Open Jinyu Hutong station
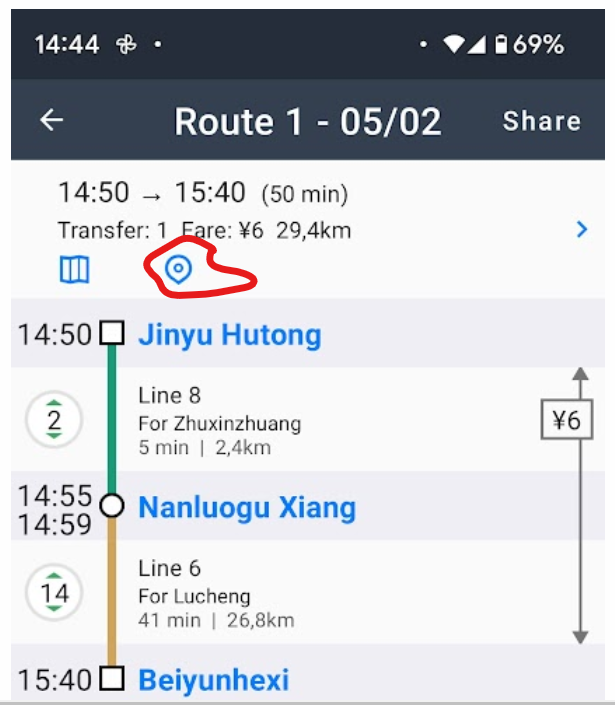Viewport: 615px width, 705px height. click(229, 334)
